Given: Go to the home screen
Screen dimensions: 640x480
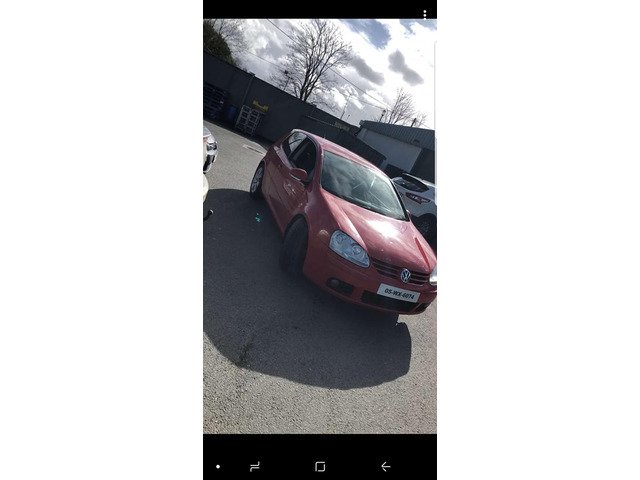Looking at the screenshot, I should 320,466.
